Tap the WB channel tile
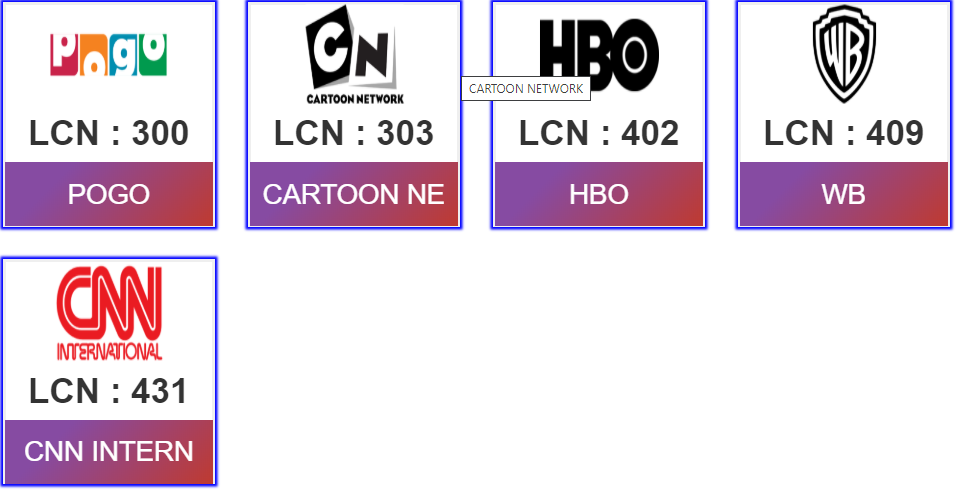 (844, 115)
